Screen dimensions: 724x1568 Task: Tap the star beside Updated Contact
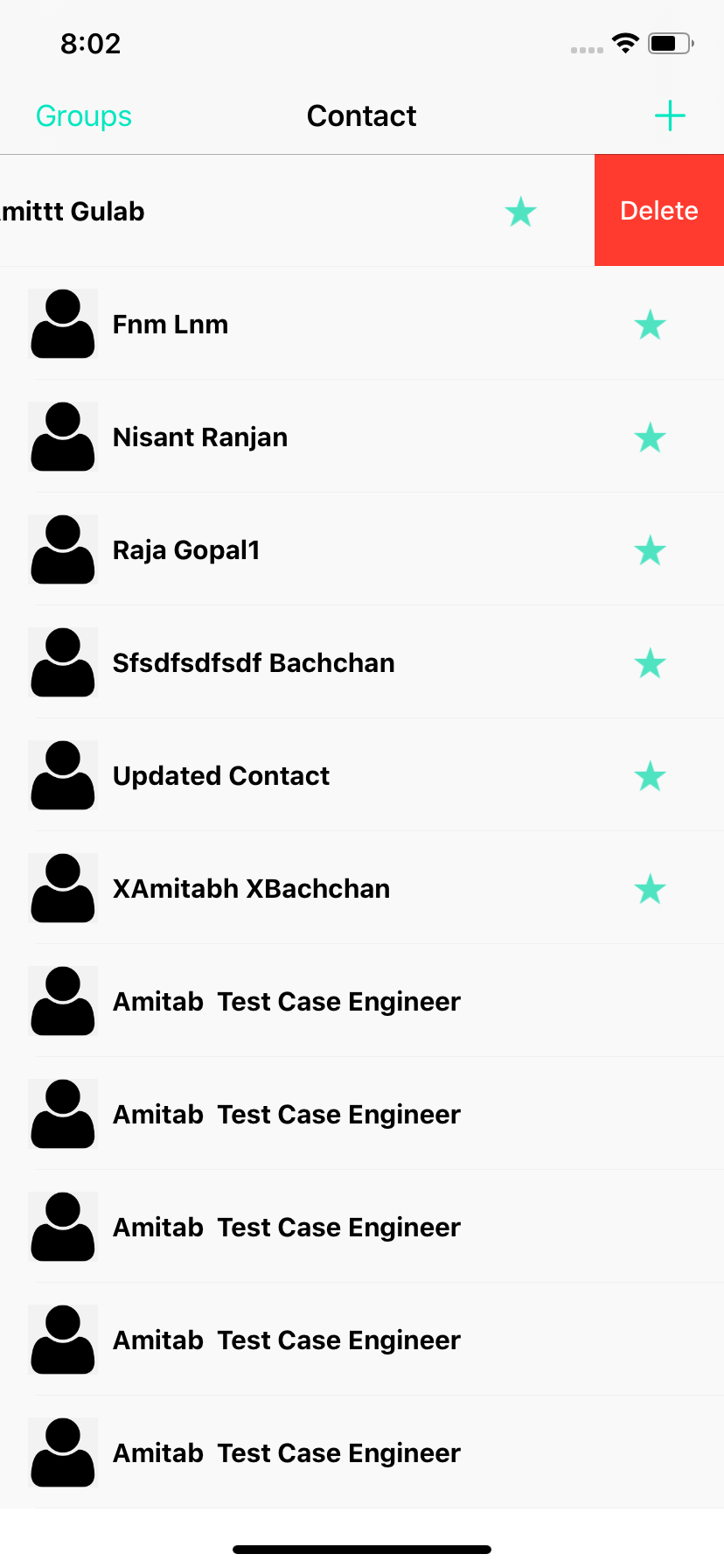coord(651,776)
